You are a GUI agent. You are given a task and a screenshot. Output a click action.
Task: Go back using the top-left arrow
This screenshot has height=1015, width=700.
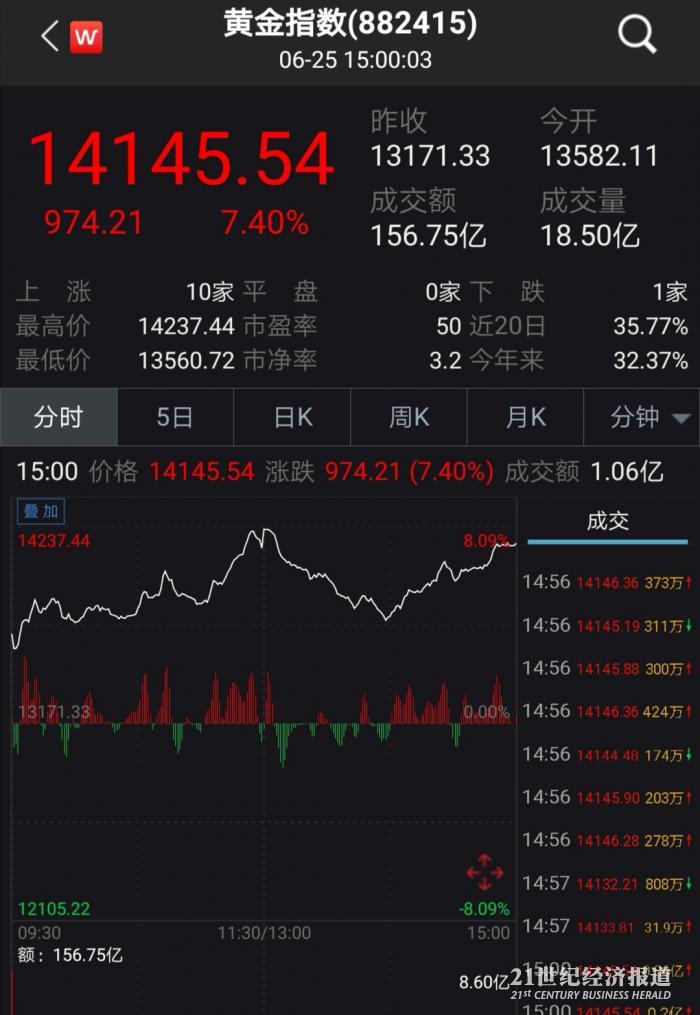[49, 37]
